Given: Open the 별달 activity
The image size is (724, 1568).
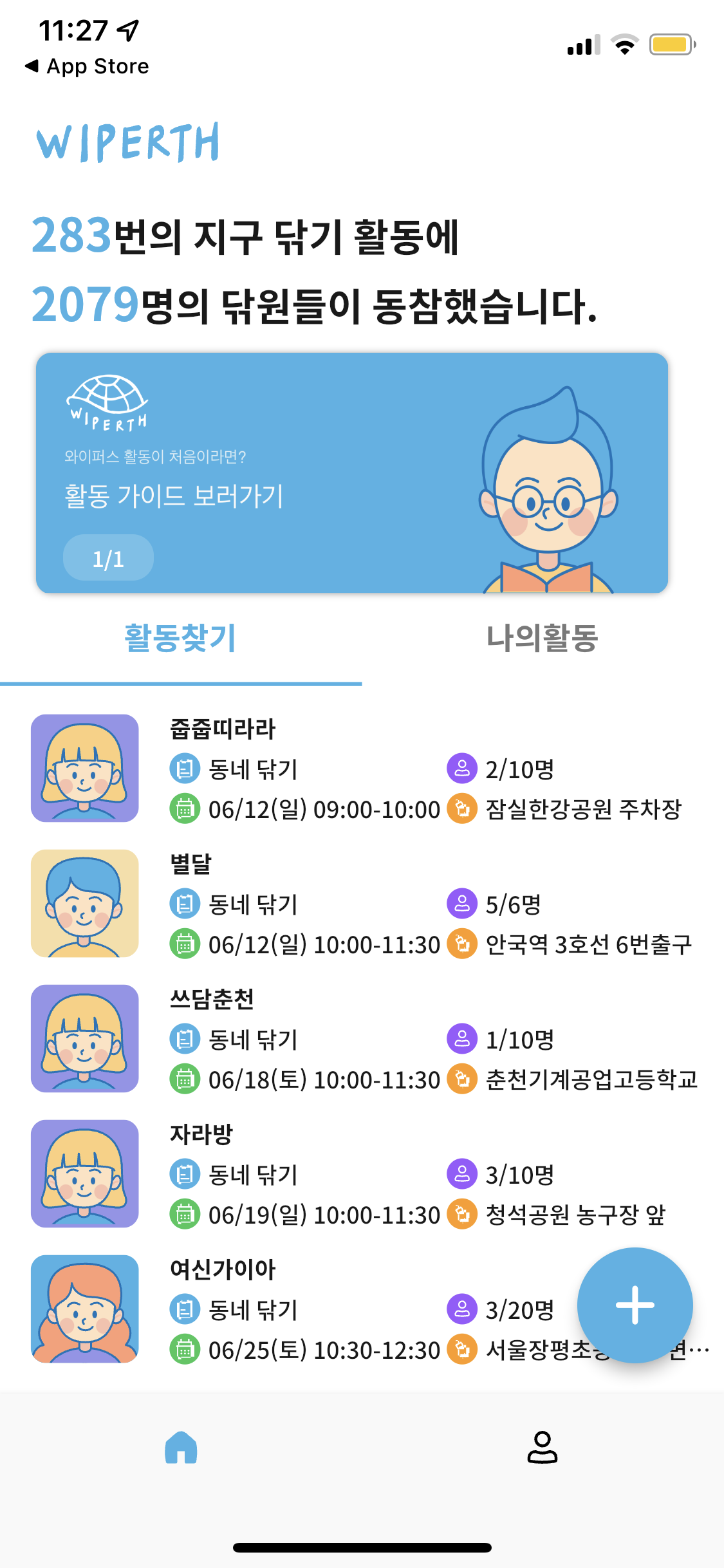Looking at the screenshot, I should pyautogui.click(x=362, y=903).
